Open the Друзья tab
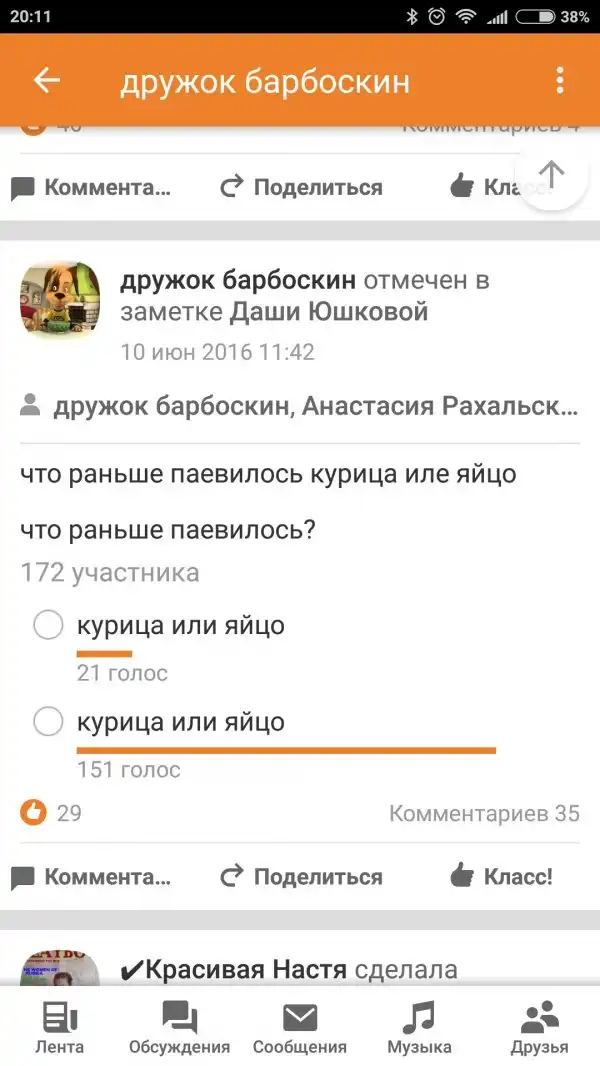 point(540,1028)
